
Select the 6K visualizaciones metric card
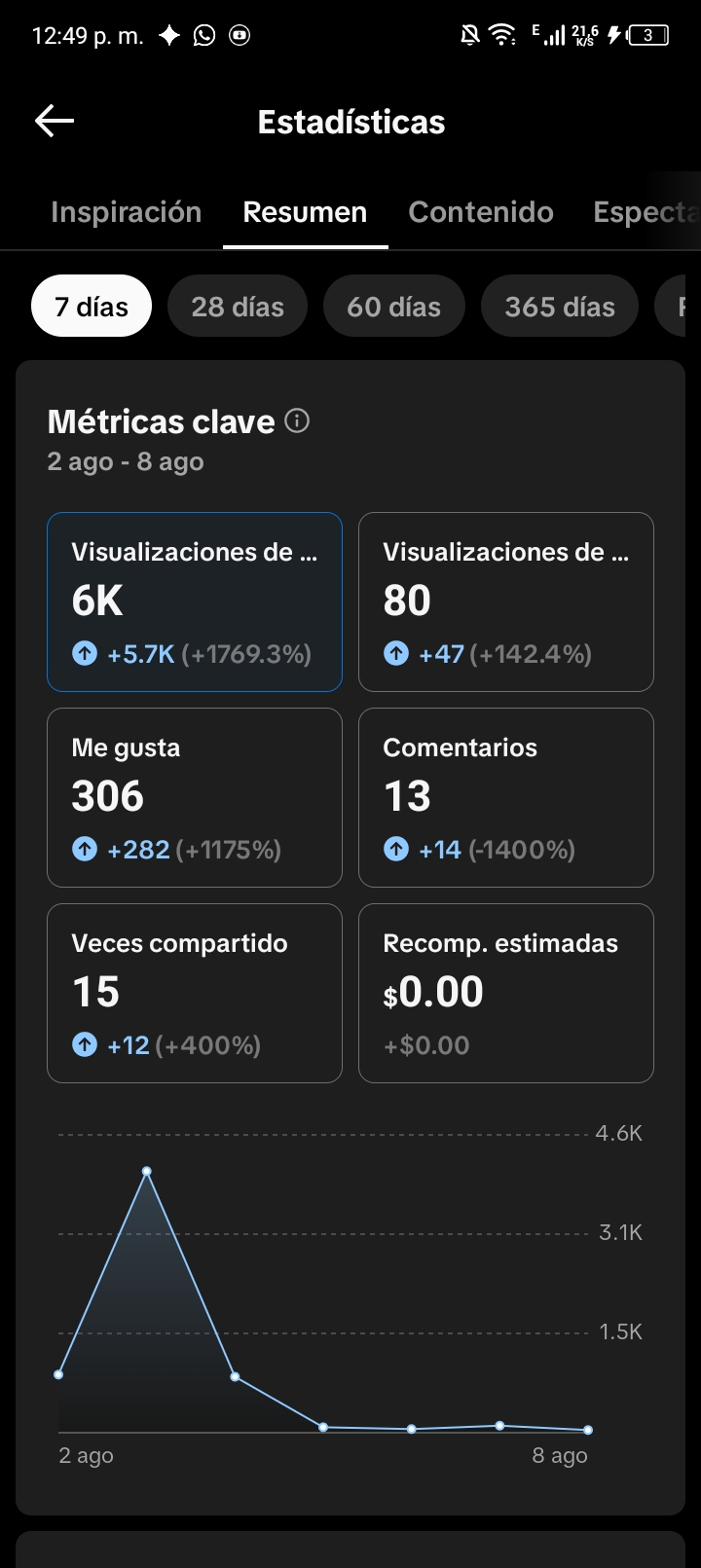(x=195, y=602)
